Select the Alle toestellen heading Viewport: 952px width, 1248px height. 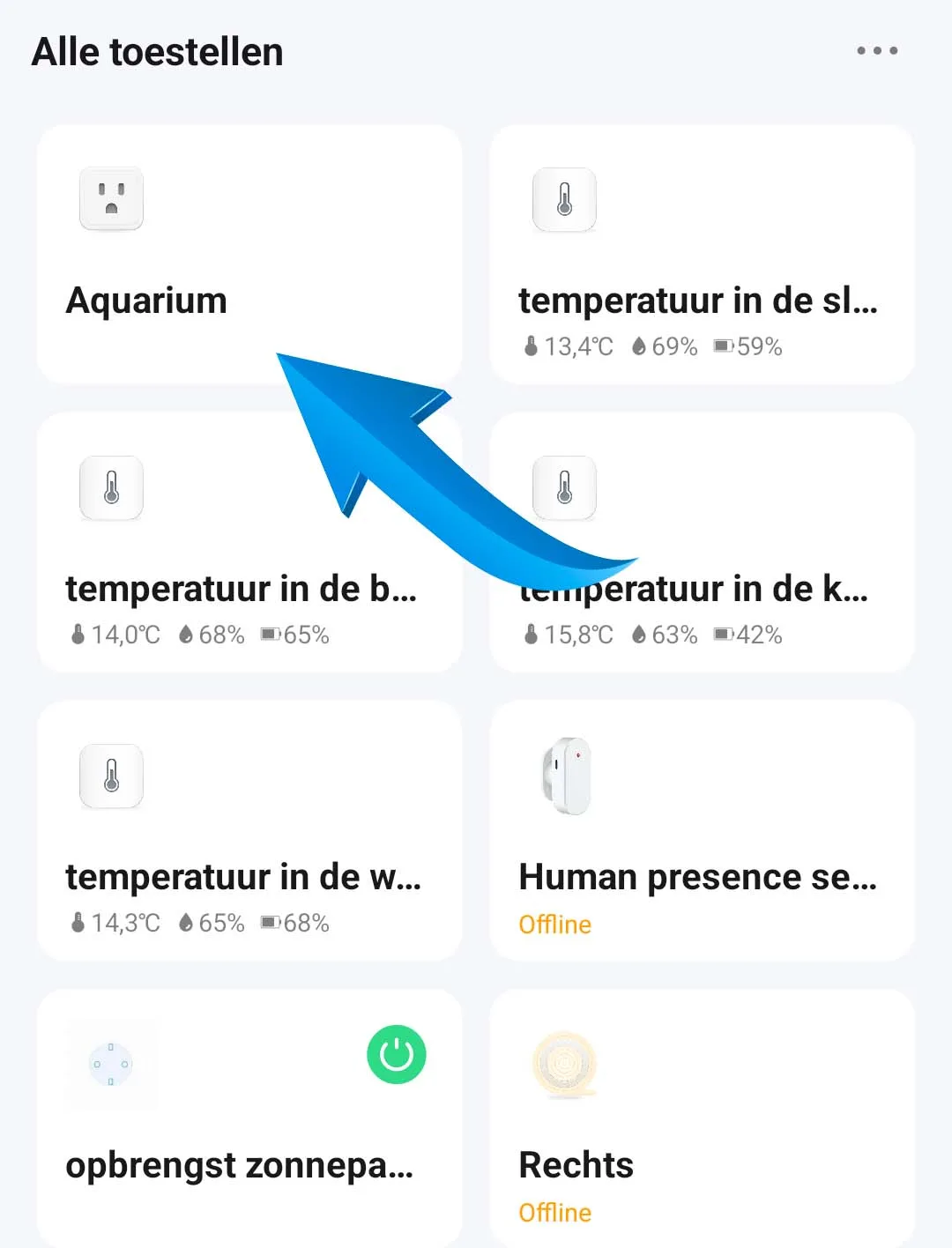(x=156, y=51)
